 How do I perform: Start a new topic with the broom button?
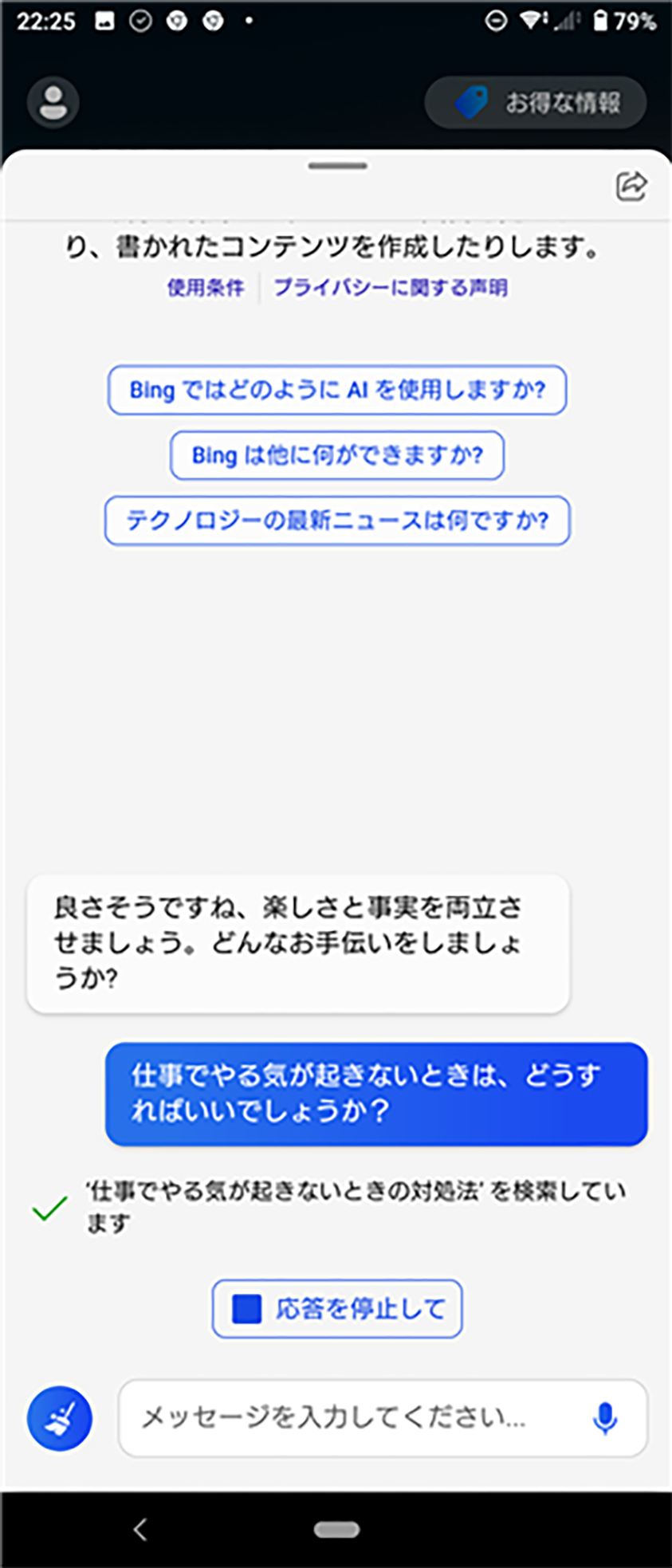pos(60,1419)
